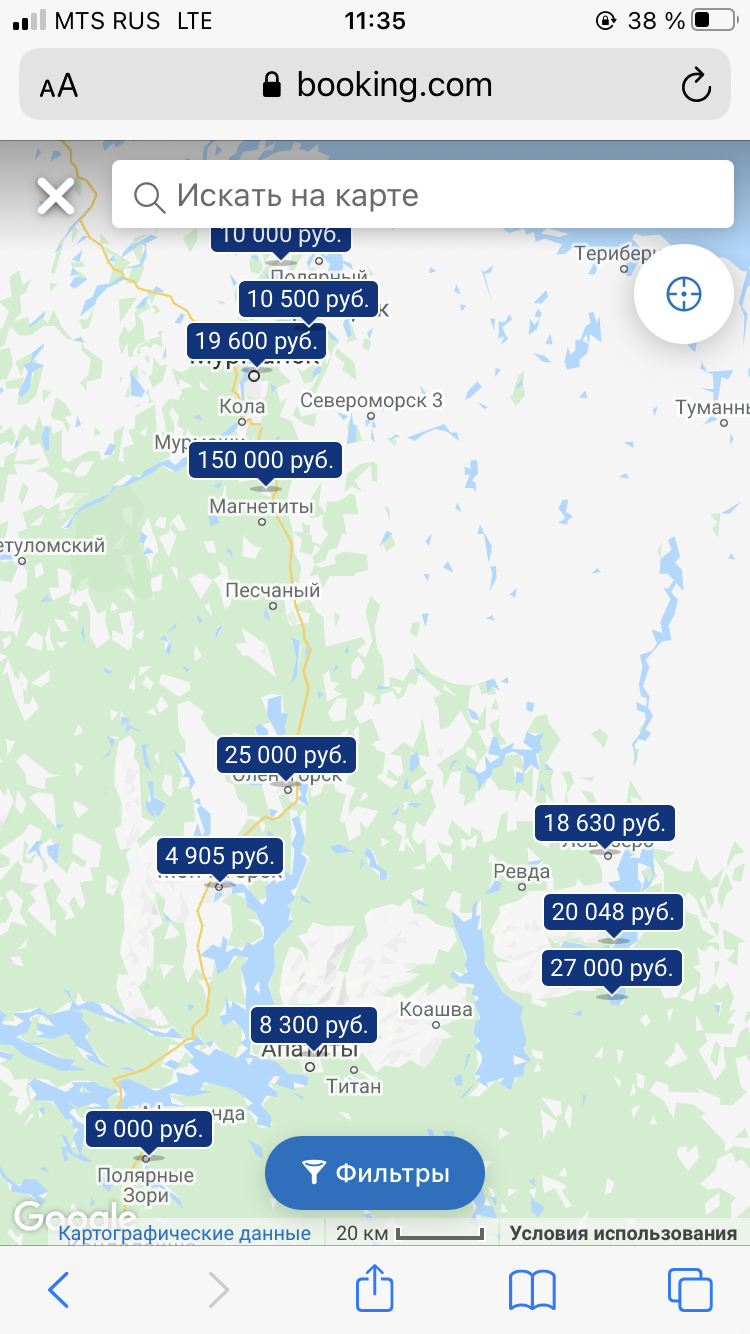Screen dimensions: 750x1334
Task: Open the Условия использования link
Action: coord(623,1233)
